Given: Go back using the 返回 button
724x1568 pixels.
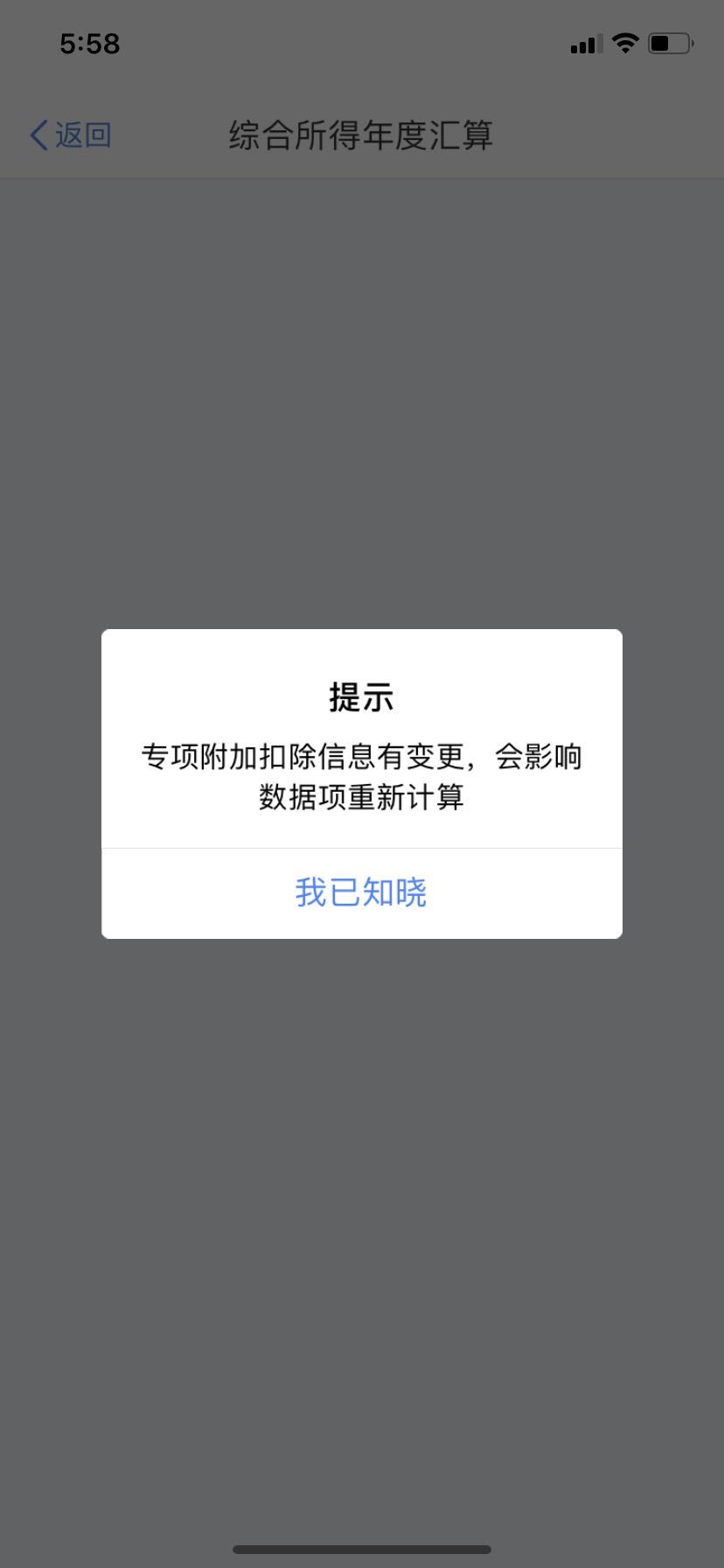Looking at the screenshot, I should 71,135.
